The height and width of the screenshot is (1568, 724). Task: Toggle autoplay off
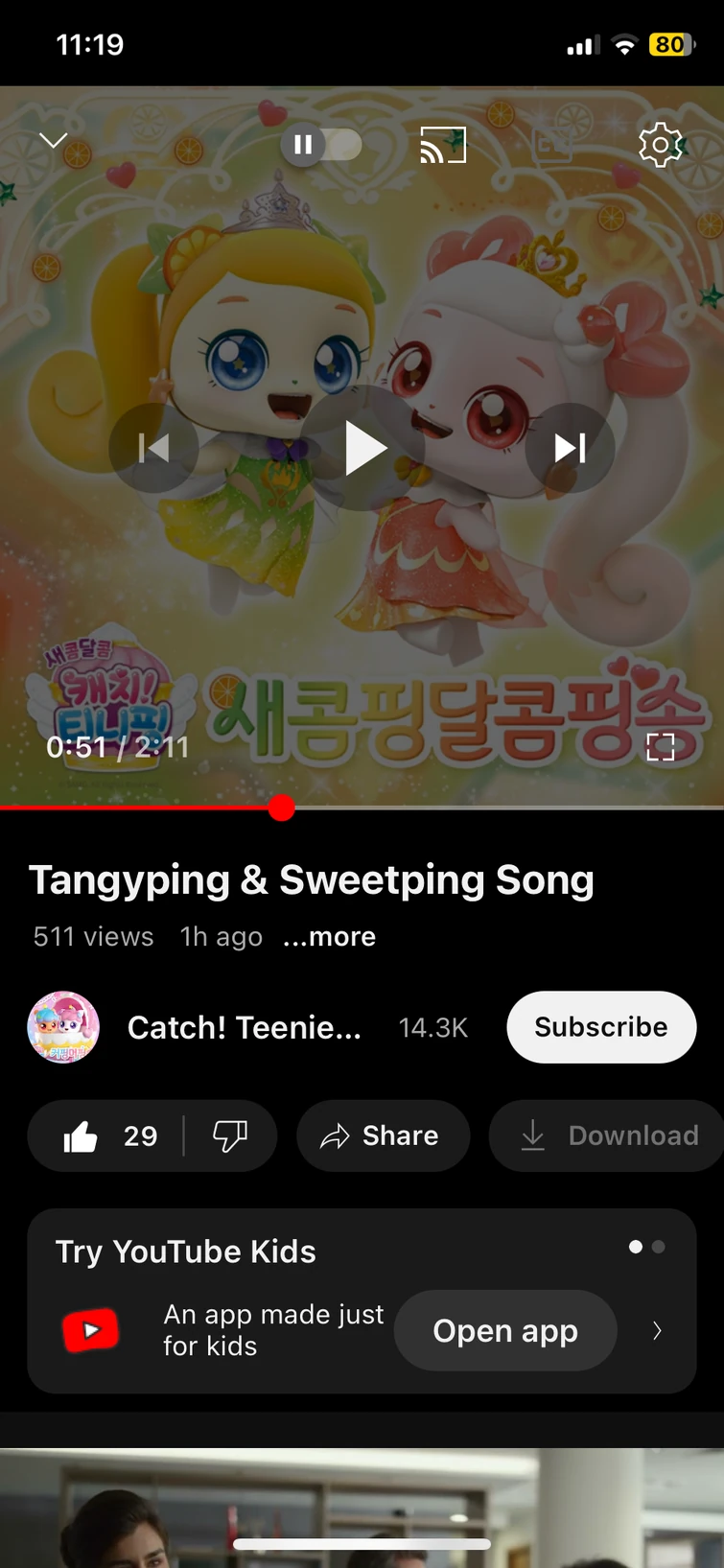click(x=323, y=145)
